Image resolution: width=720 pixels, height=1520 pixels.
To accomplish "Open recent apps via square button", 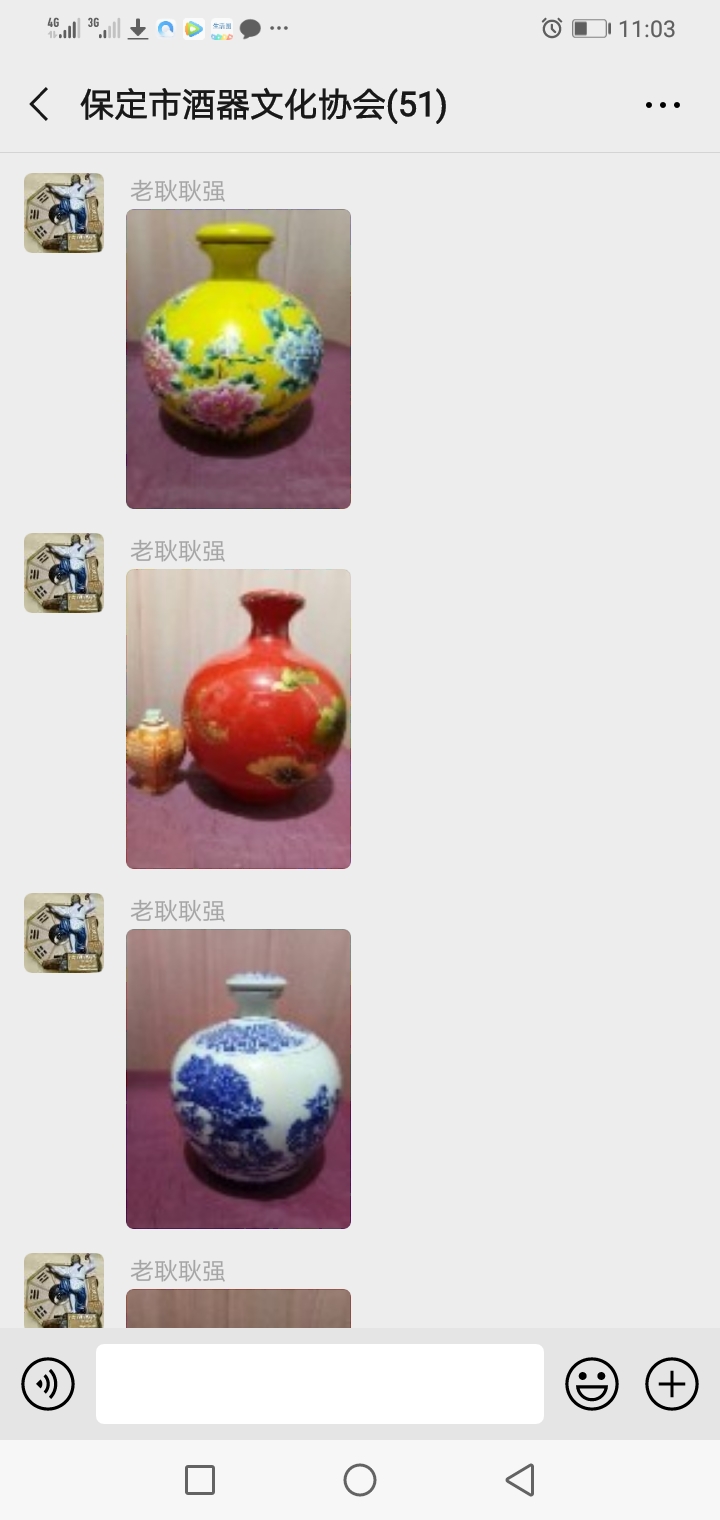I will tap(200, 1480).
